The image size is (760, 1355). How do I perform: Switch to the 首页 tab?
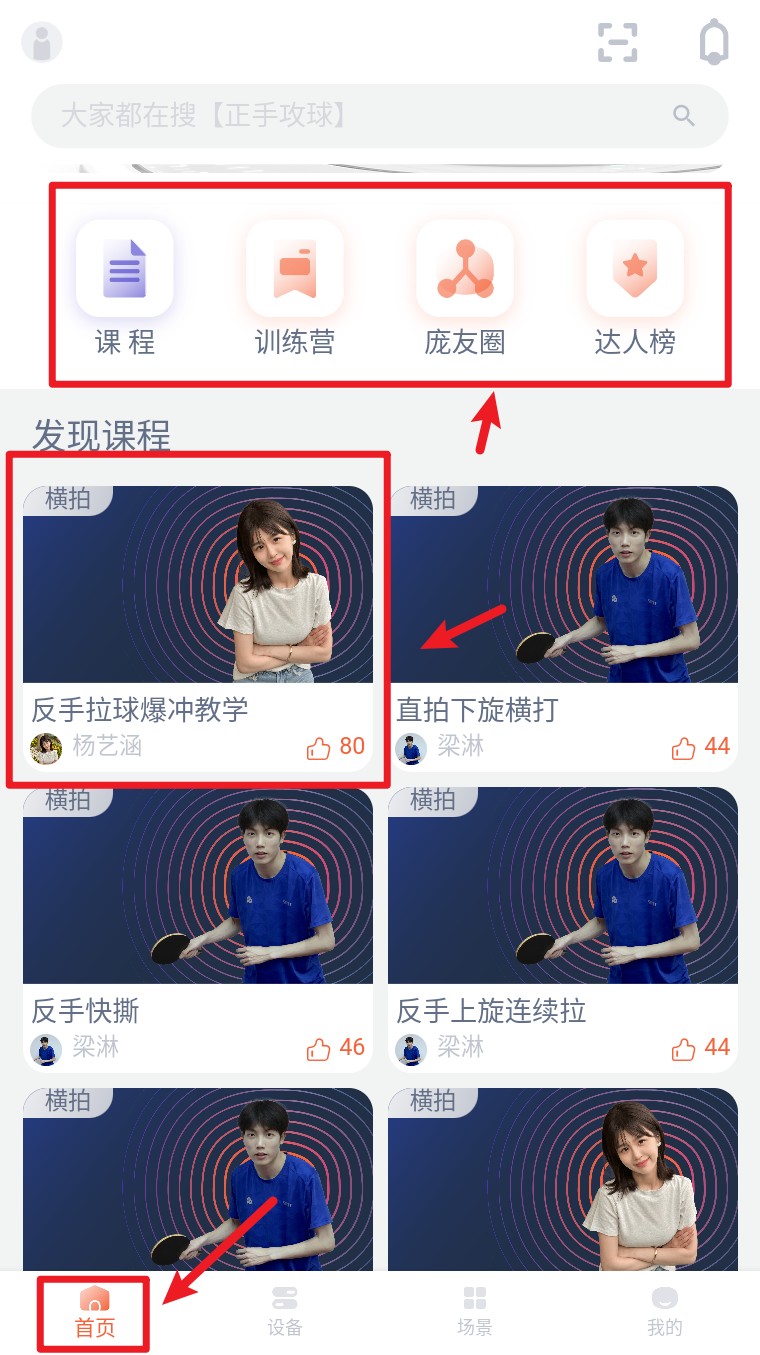click(x=95, y=1312)
